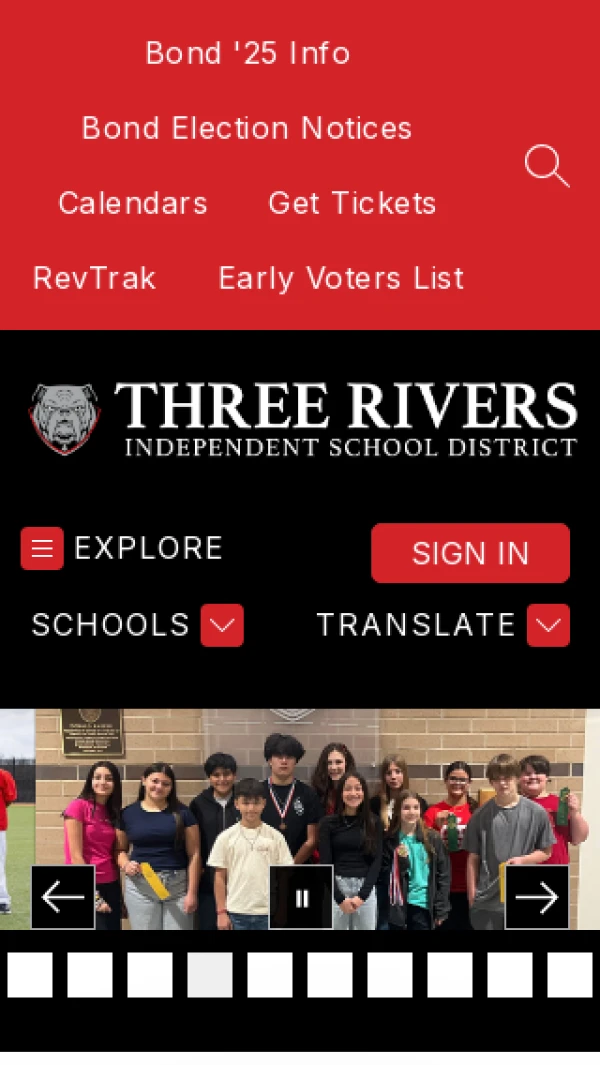Advance to next slide with right arrow
This screenshot has width=600, height=1065.
(537, 897)
